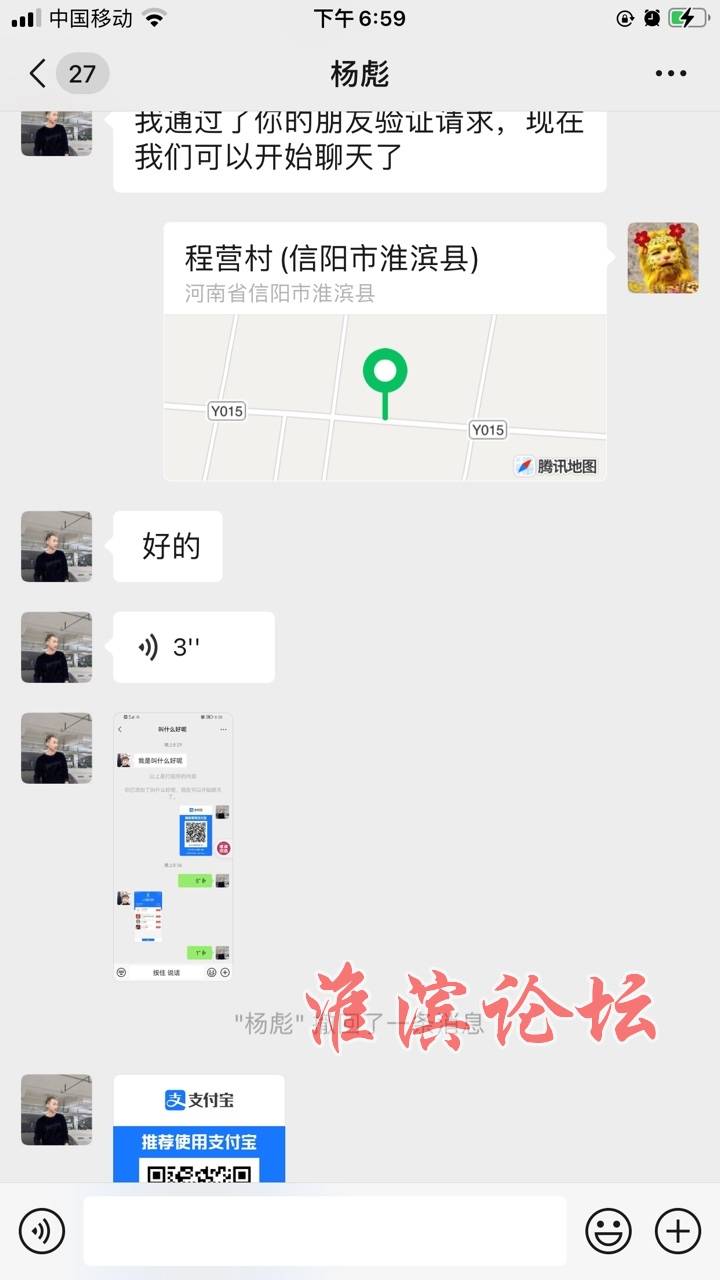720x1280 pixels.
Task: Open my own golden lion avatar profile
Action: 663,258
